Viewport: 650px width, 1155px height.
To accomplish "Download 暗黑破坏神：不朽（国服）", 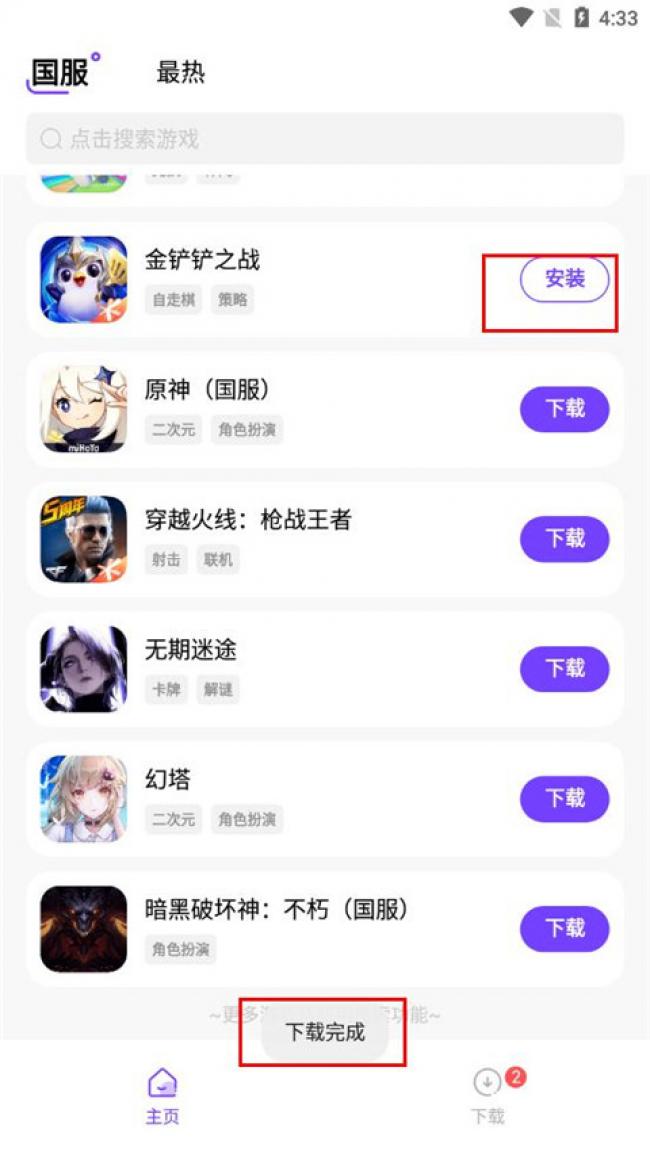I will point(565,928).
